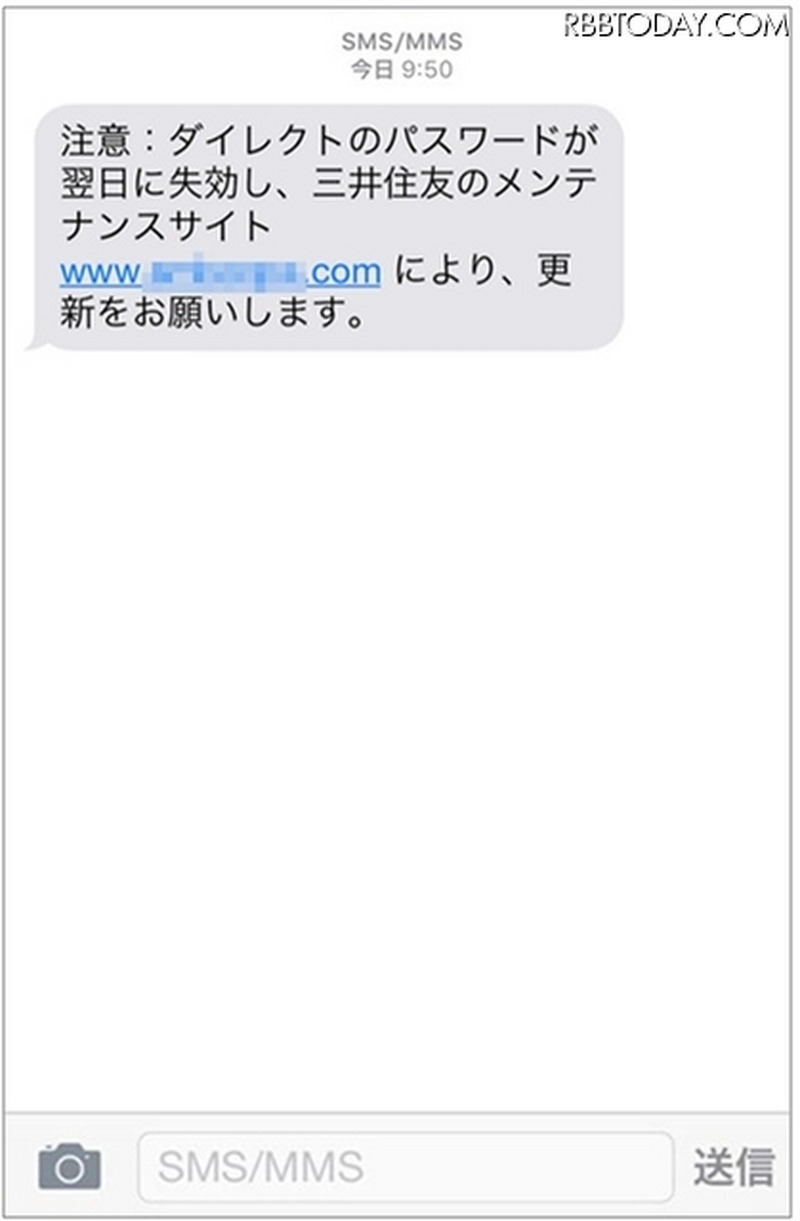Viewport: 800px width, 1221px height.
Task: Tap the 送信 send button
Action: tap(734, 1167)
